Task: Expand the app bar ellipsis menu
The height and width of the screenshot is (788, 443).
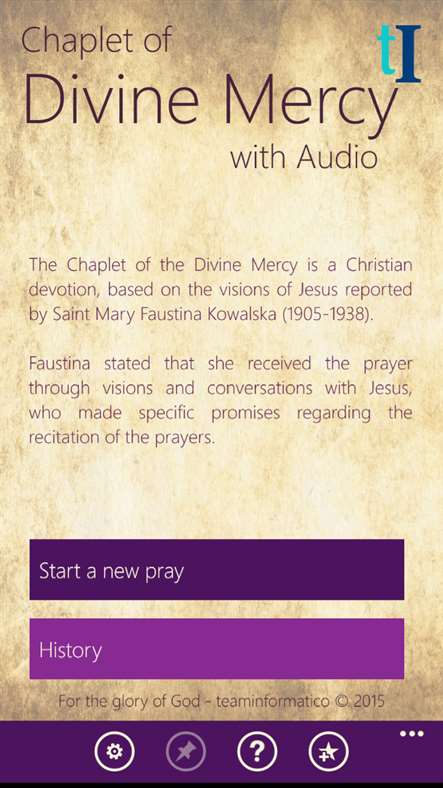Action: click(x=411, y=734)
